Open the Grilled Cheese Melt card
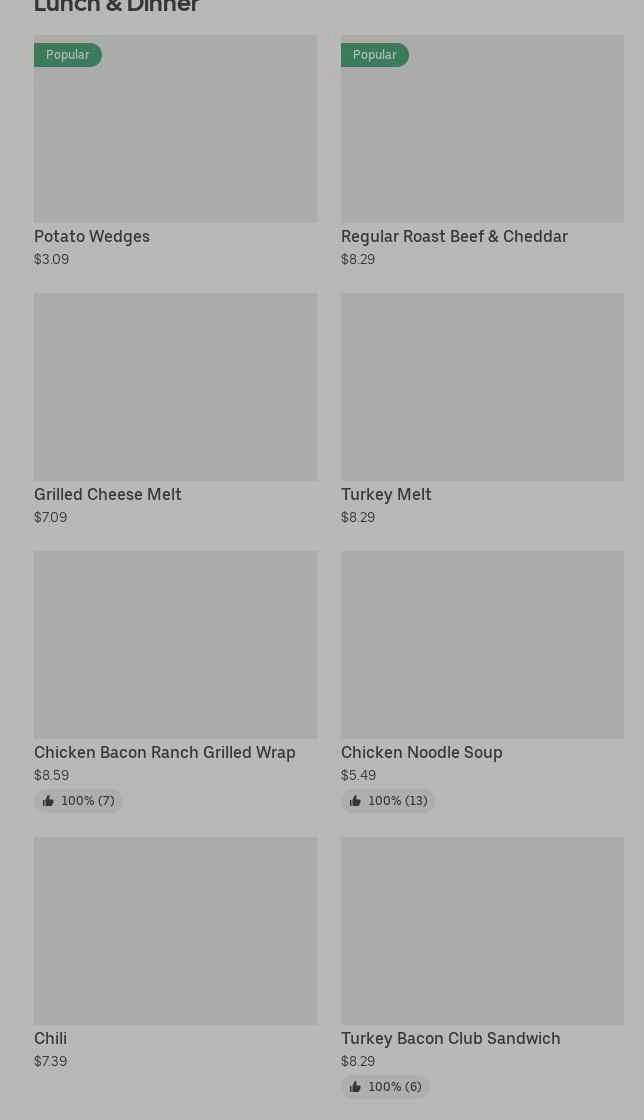Image resolution: width=644 pixels, height=1120 pixels. pyautogui.click(x=176, y=409)
